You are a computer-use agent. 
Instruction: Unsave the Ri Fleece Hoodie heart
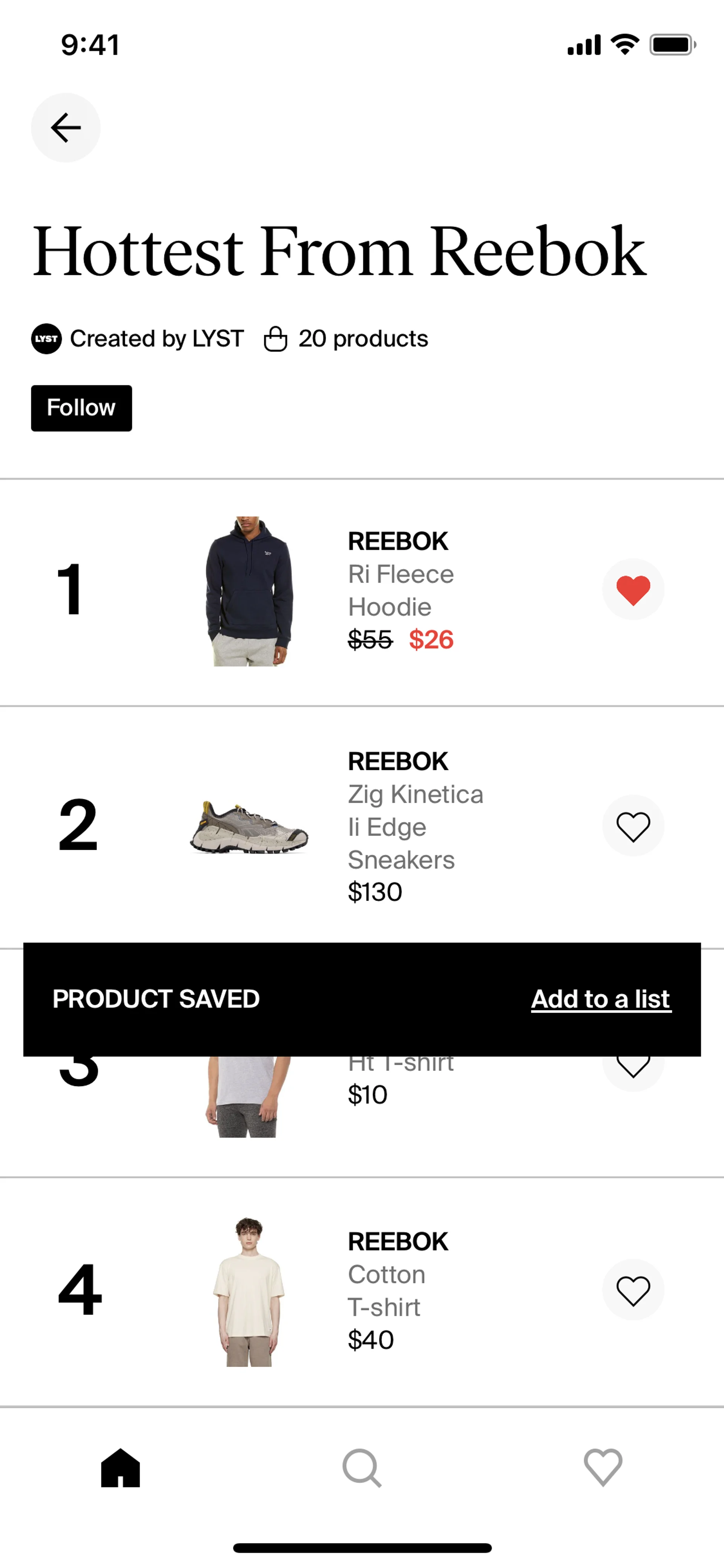633,589
